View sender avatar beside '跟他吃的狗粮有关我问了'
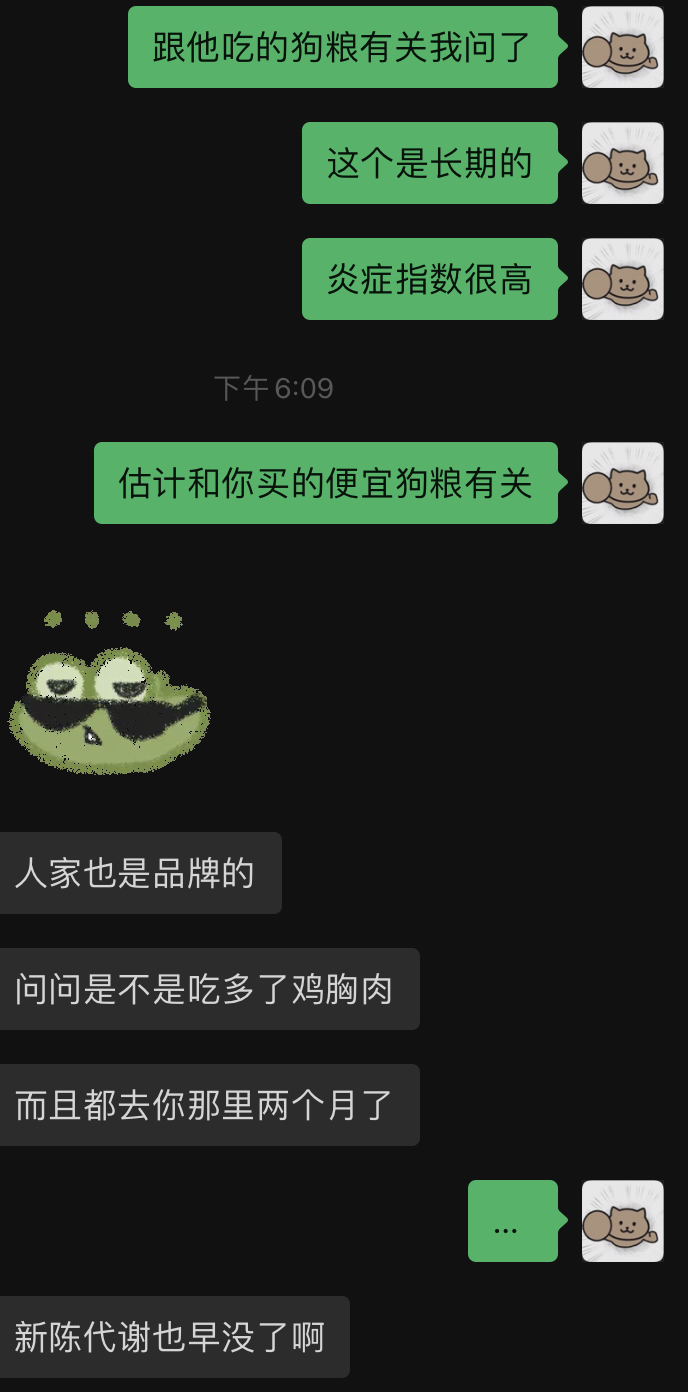This screenshot has height=1392, width=688. (622, 47)
